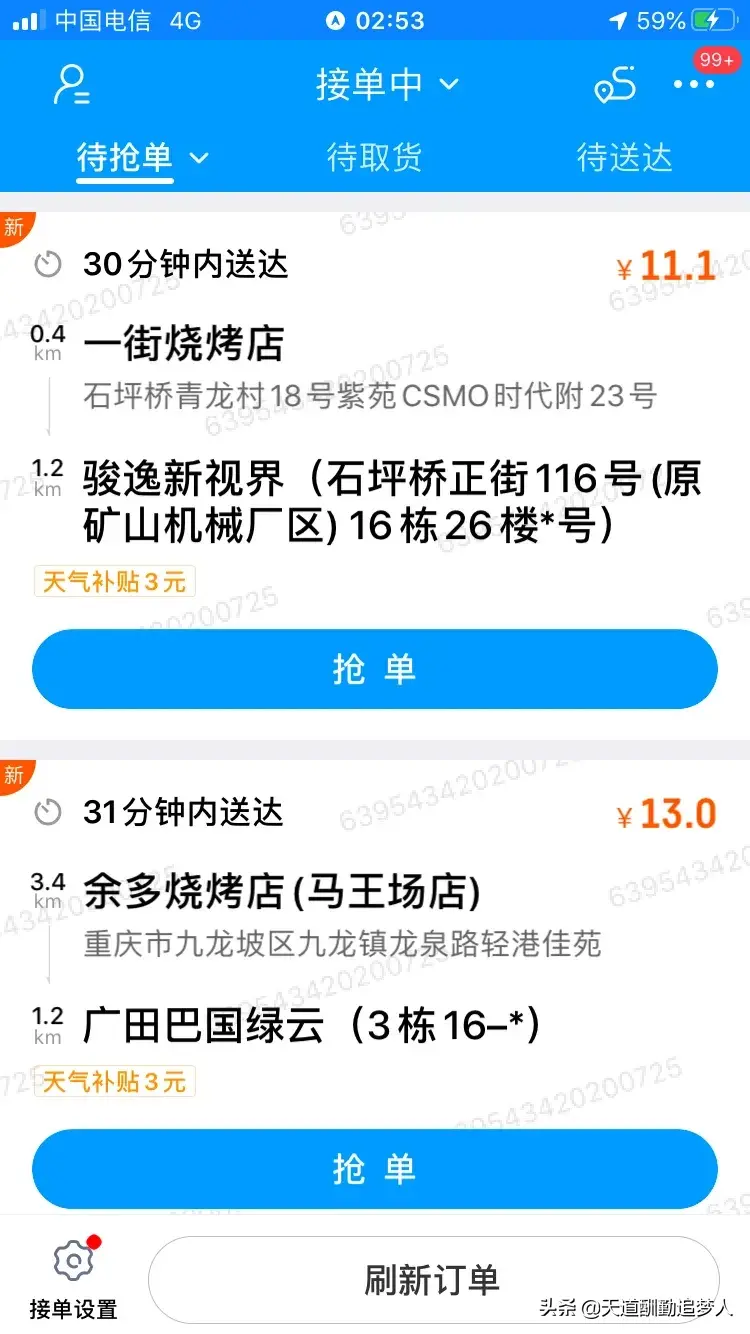Open 接单设置 order settings
Image resolution: width=750 pixels, height=1334 pixels.
(74, 1278)
